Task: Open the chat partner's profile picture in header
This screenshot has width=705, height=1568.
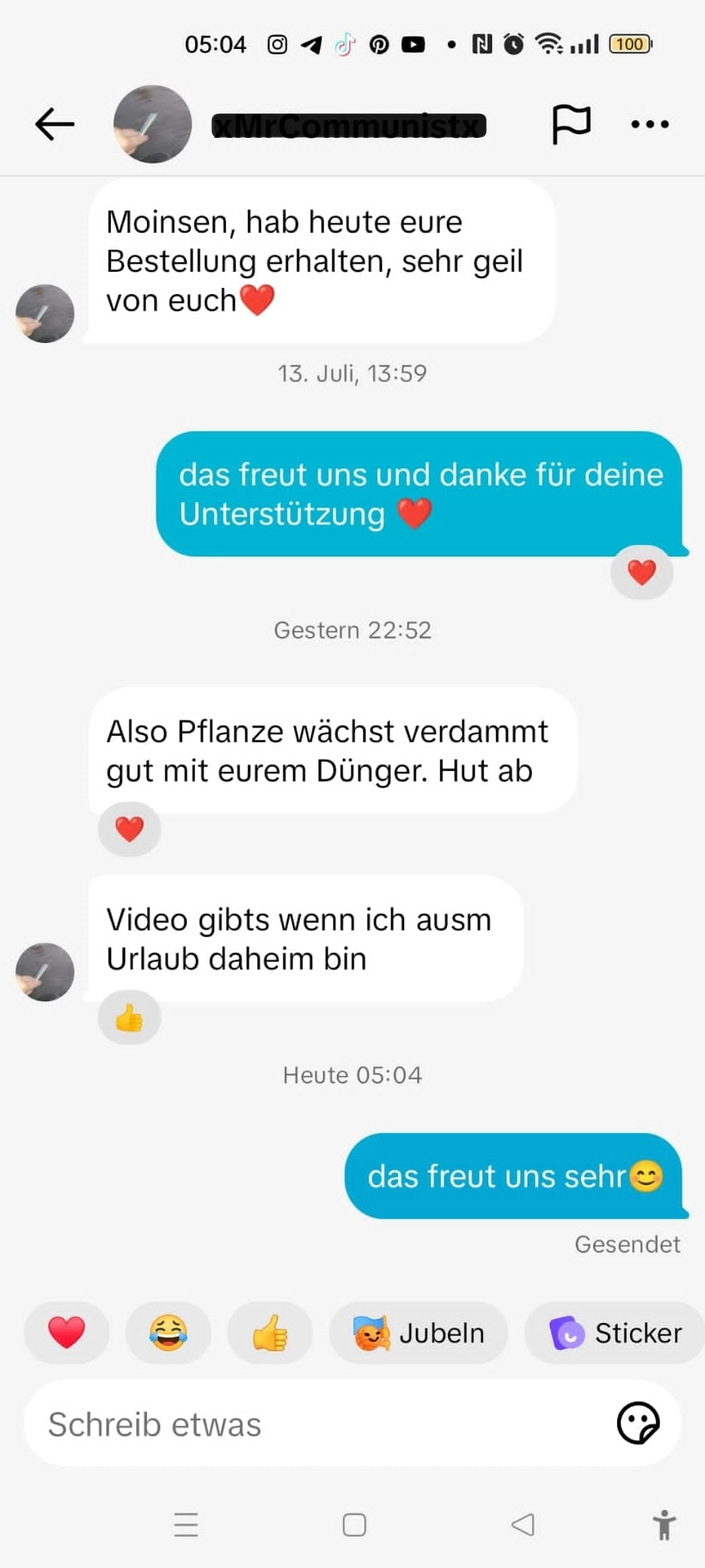Action: pyautogui.click(x=152, y=124)
